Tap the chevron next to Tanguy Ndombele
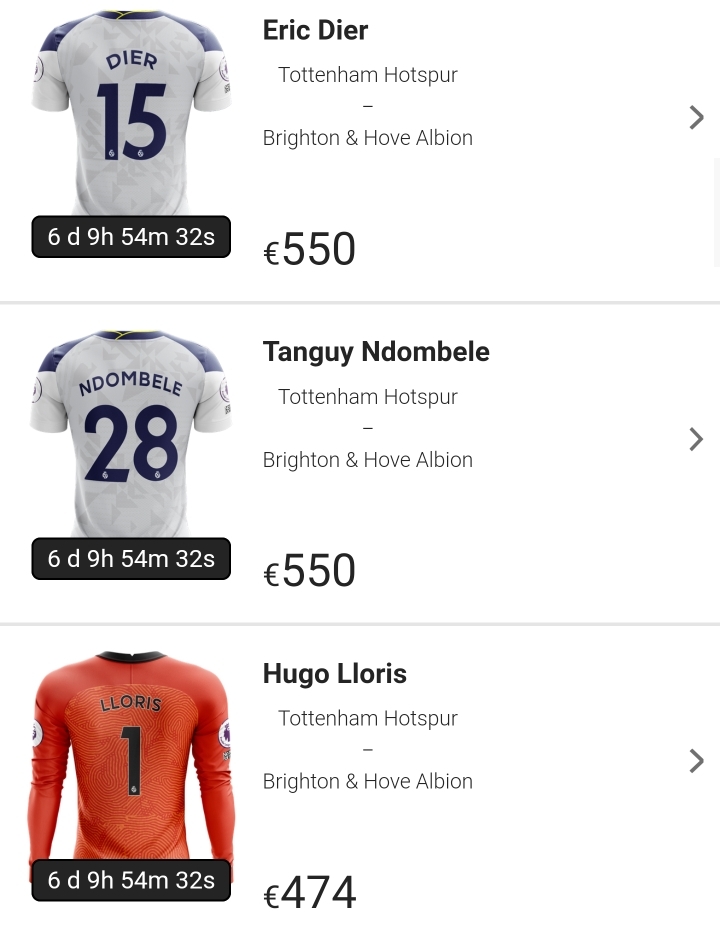Screen dimensions: 720x940 (x=696, y=439)
